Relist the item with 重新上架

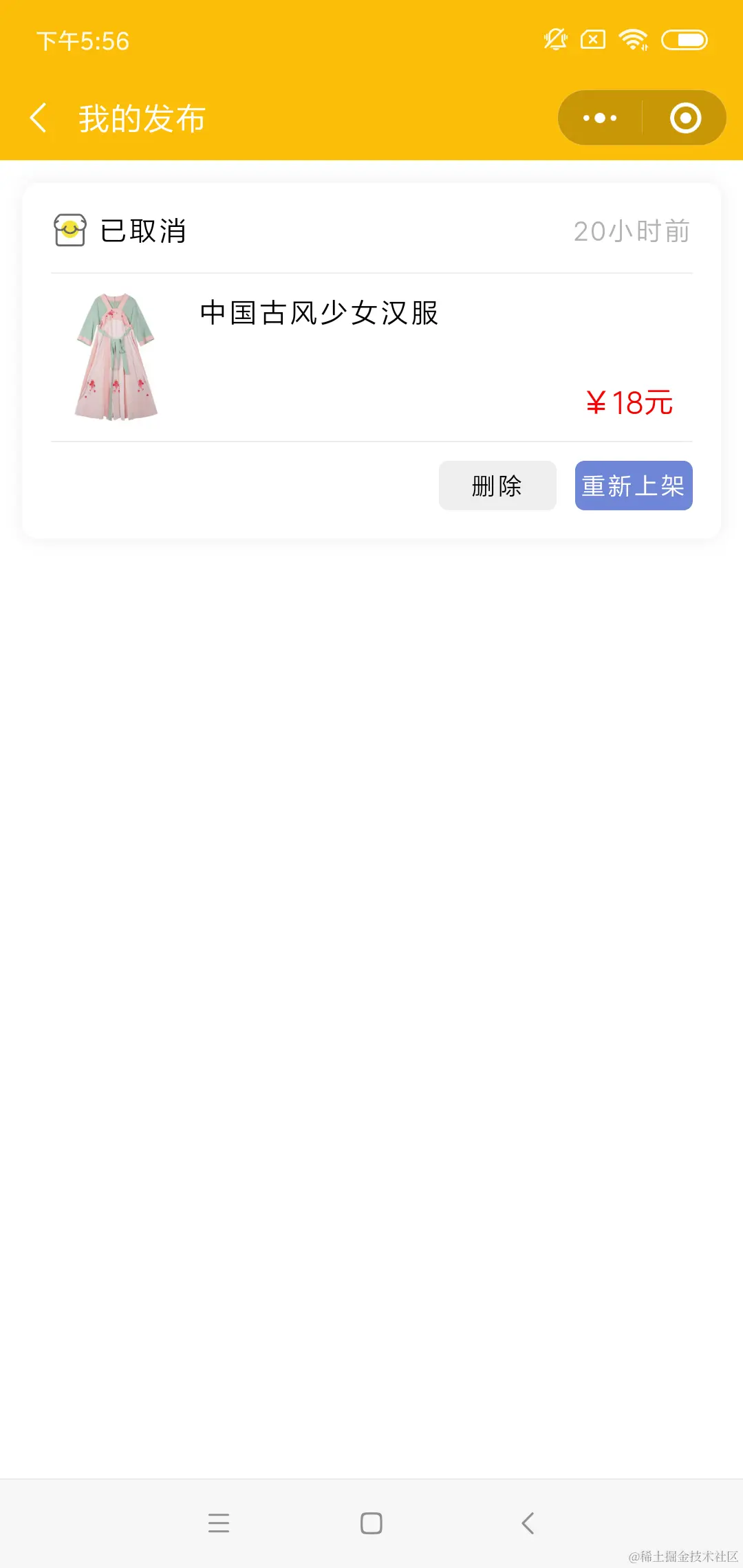(634, 486)
